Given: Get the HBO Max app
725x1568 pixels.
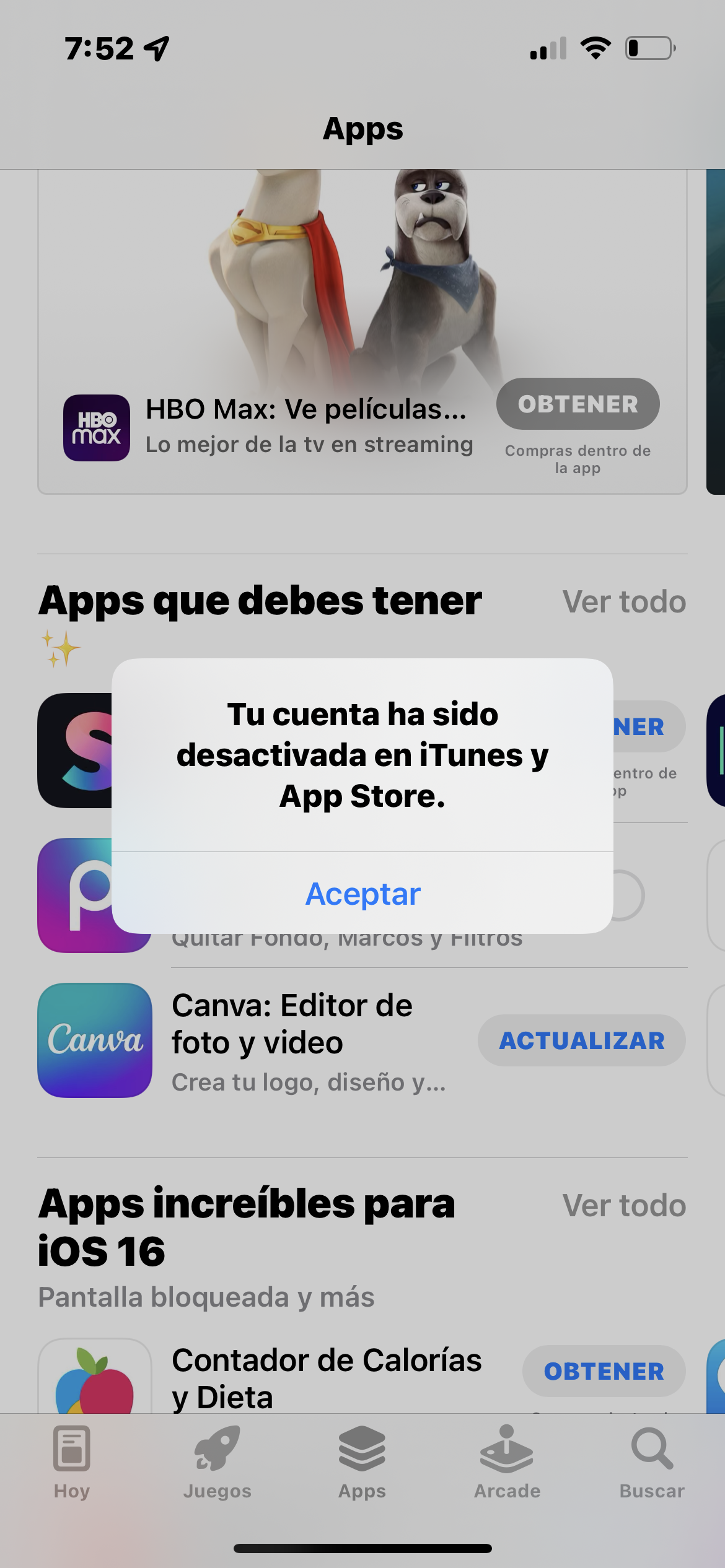Looking at the screenshot, I should pyautogui.click(x=578, y=404).
